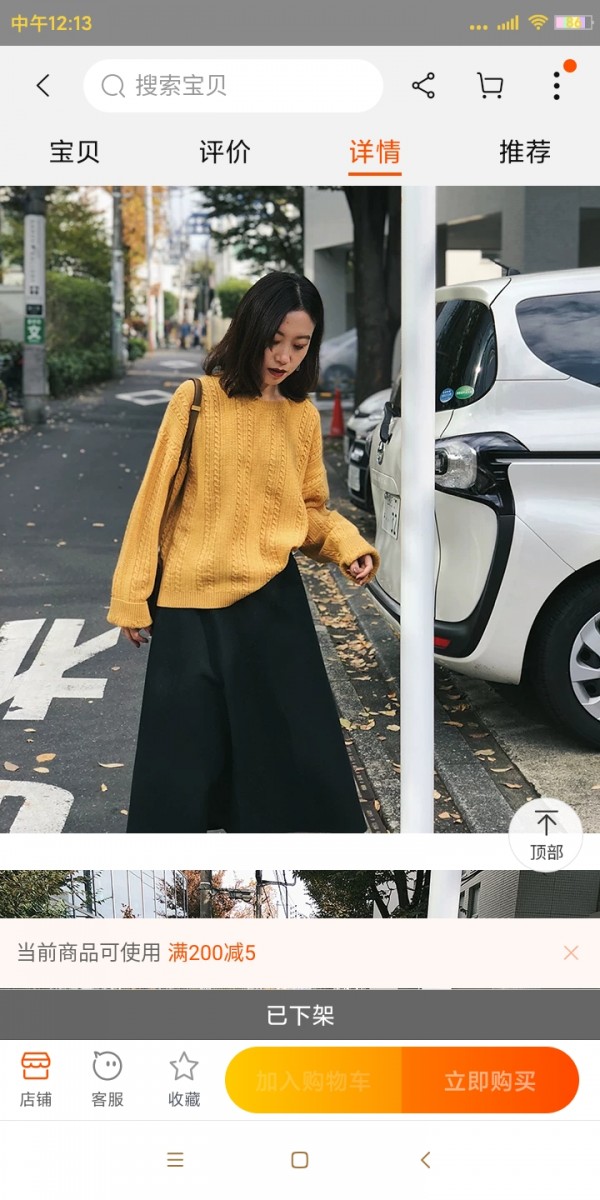
Task: Select the 详情 tab
Action: (x=375, y=152)
